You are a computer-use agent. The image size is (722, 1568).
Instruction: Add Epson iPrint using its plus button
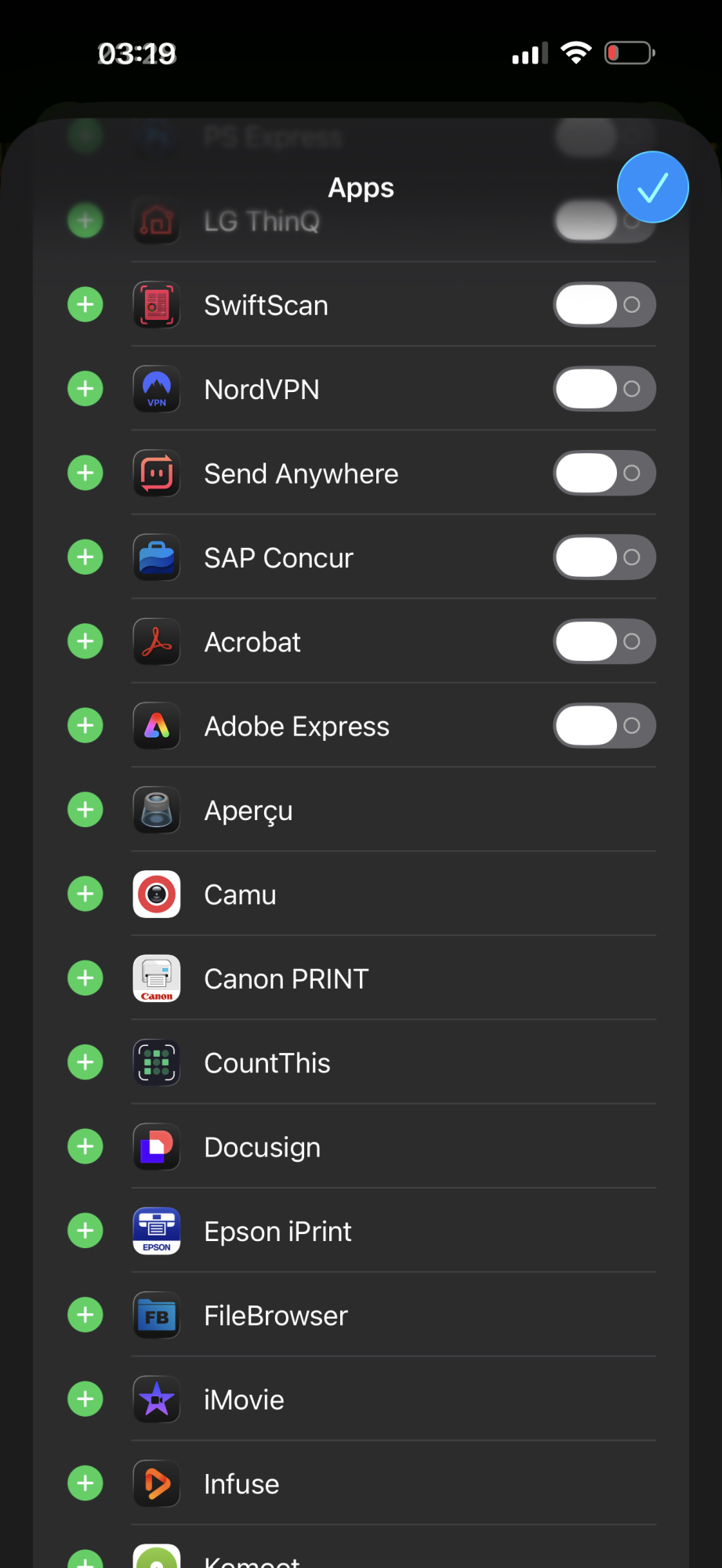point(85,1231)
